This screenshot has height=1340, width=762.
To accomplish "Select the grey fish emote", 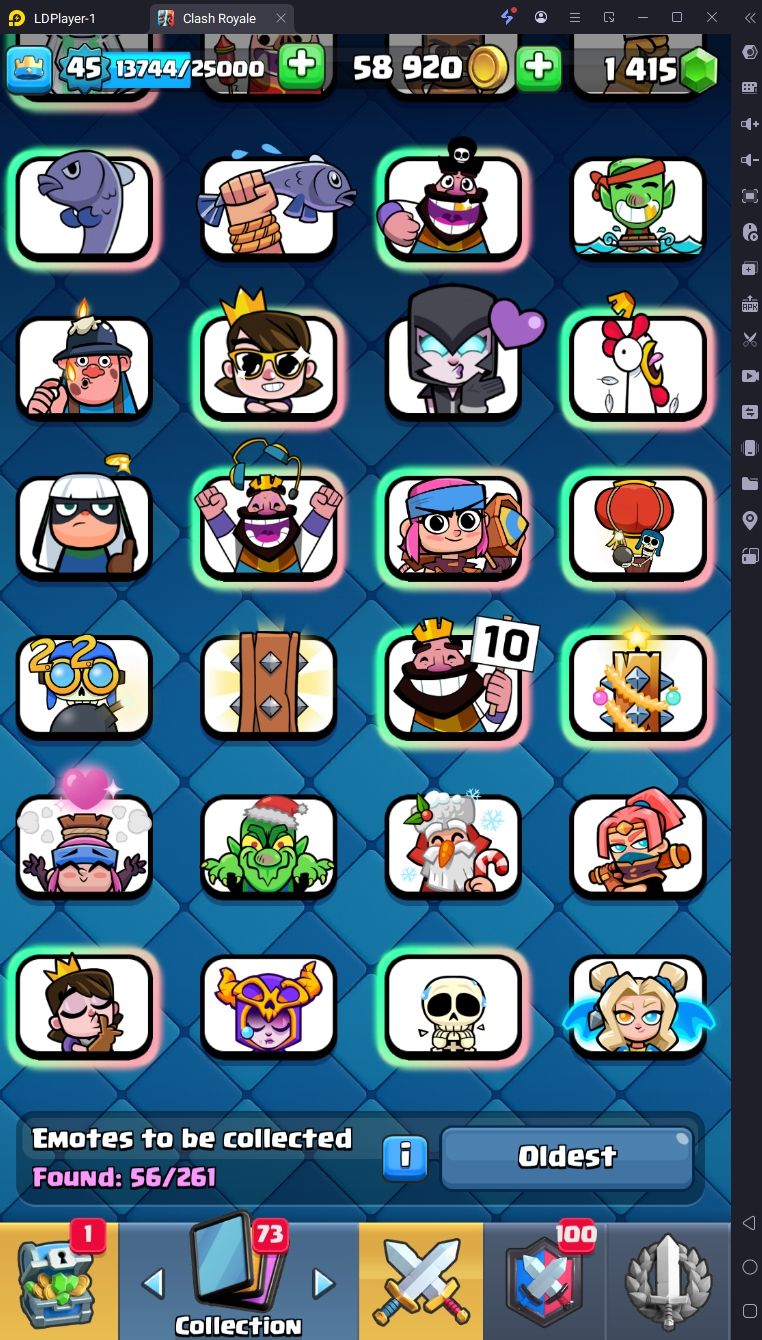I will pyautogui.click(x=84, y=207).
